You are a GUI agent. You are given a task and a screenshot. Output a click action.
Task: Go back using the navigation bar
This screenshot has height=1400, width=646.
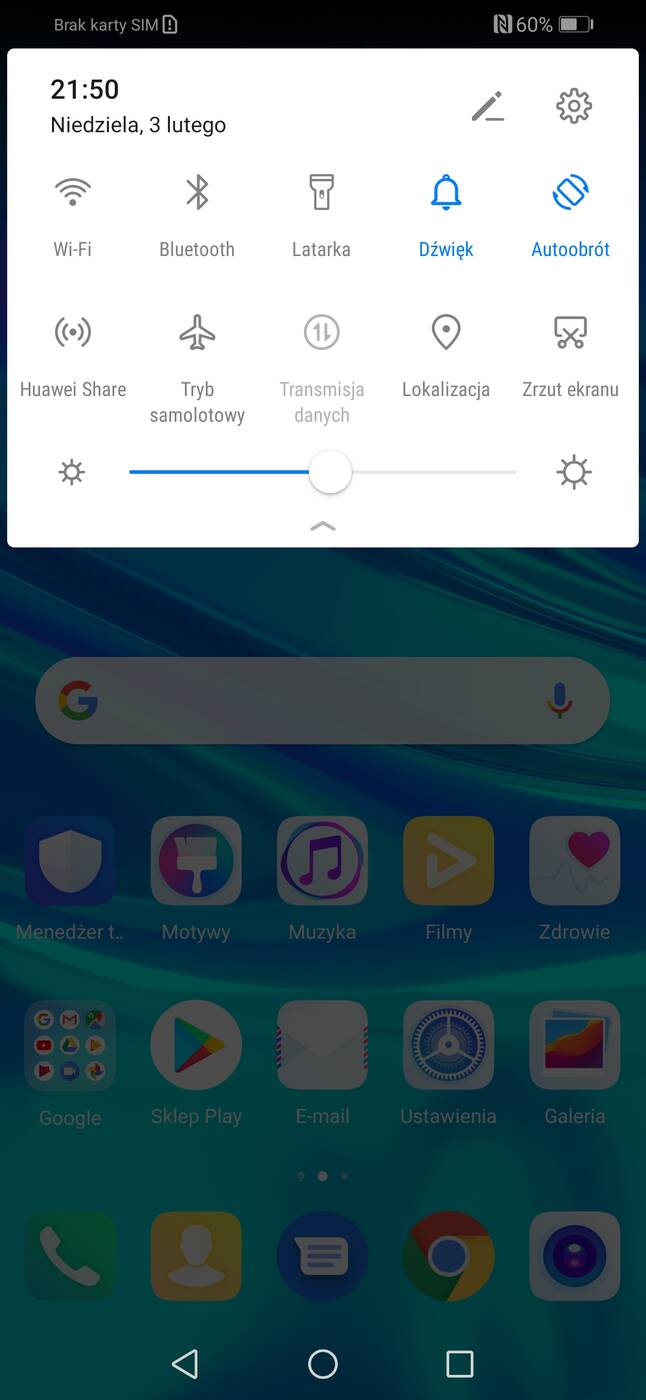tap(185, 1363)
